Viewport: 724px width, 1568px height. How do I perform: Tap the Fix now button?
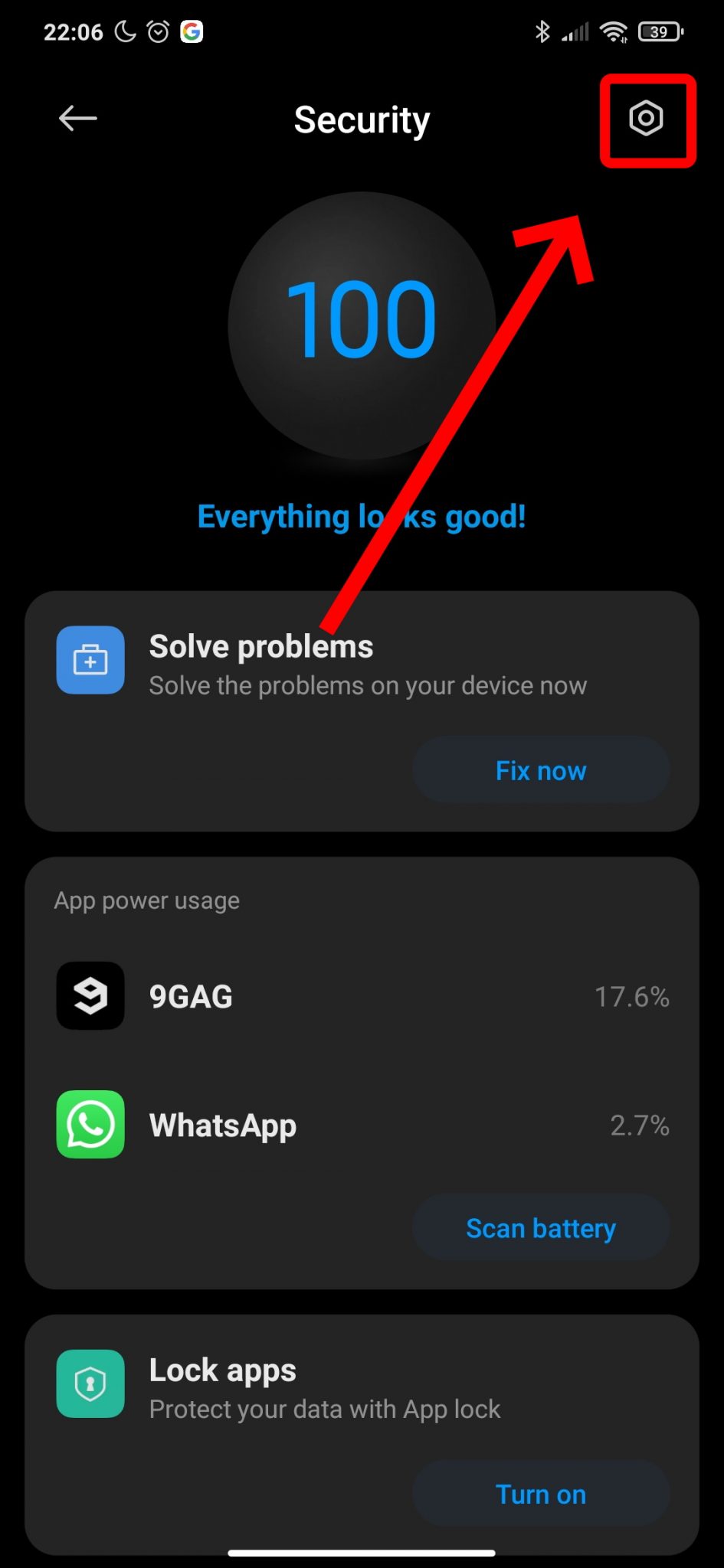click(x=541, y=770)
